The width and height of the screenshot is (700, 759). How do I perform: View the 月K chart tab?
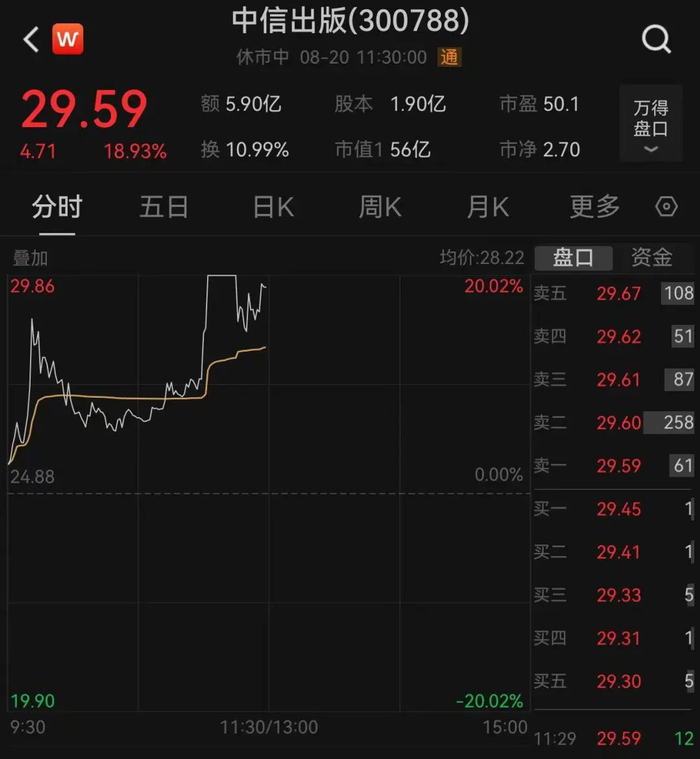pos(488,207)
